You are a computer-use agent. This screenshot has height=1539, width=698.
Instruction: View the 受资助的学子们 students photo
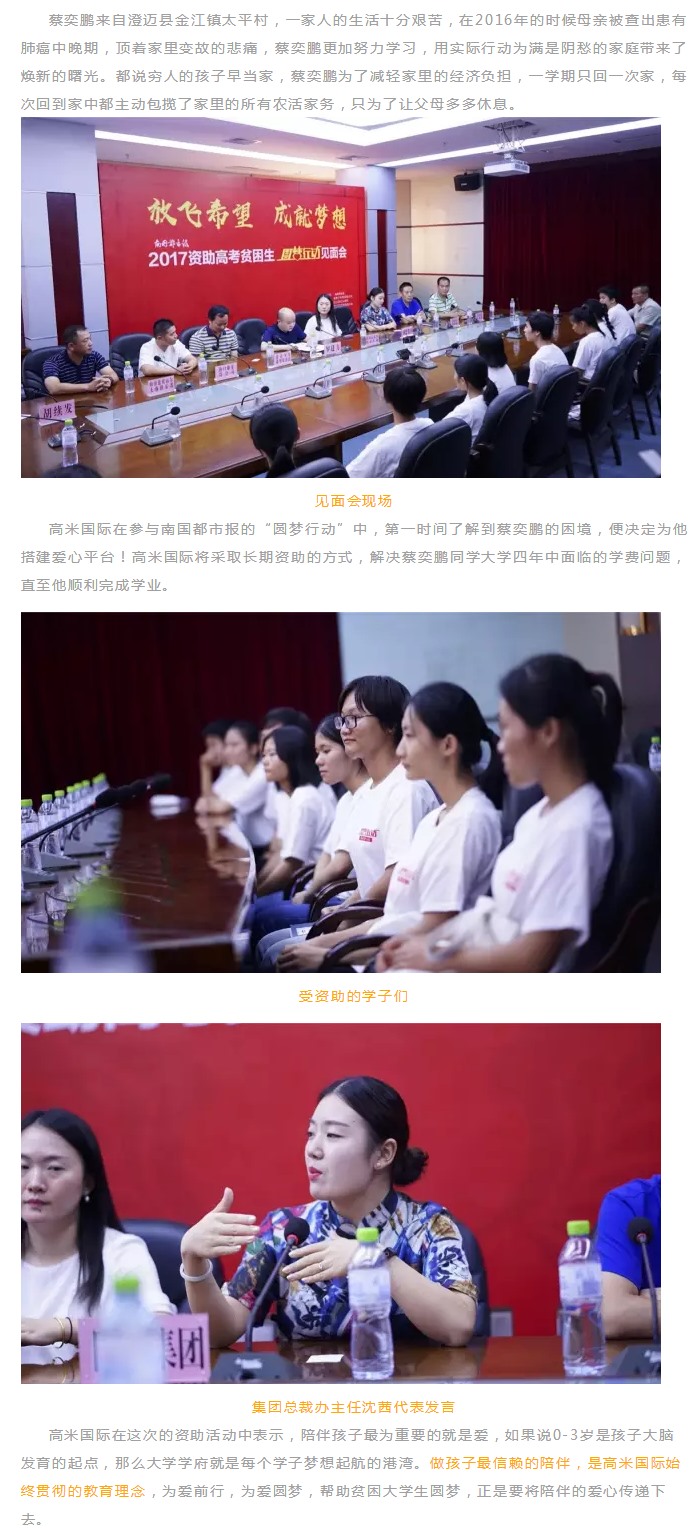[x=340, y=792]
